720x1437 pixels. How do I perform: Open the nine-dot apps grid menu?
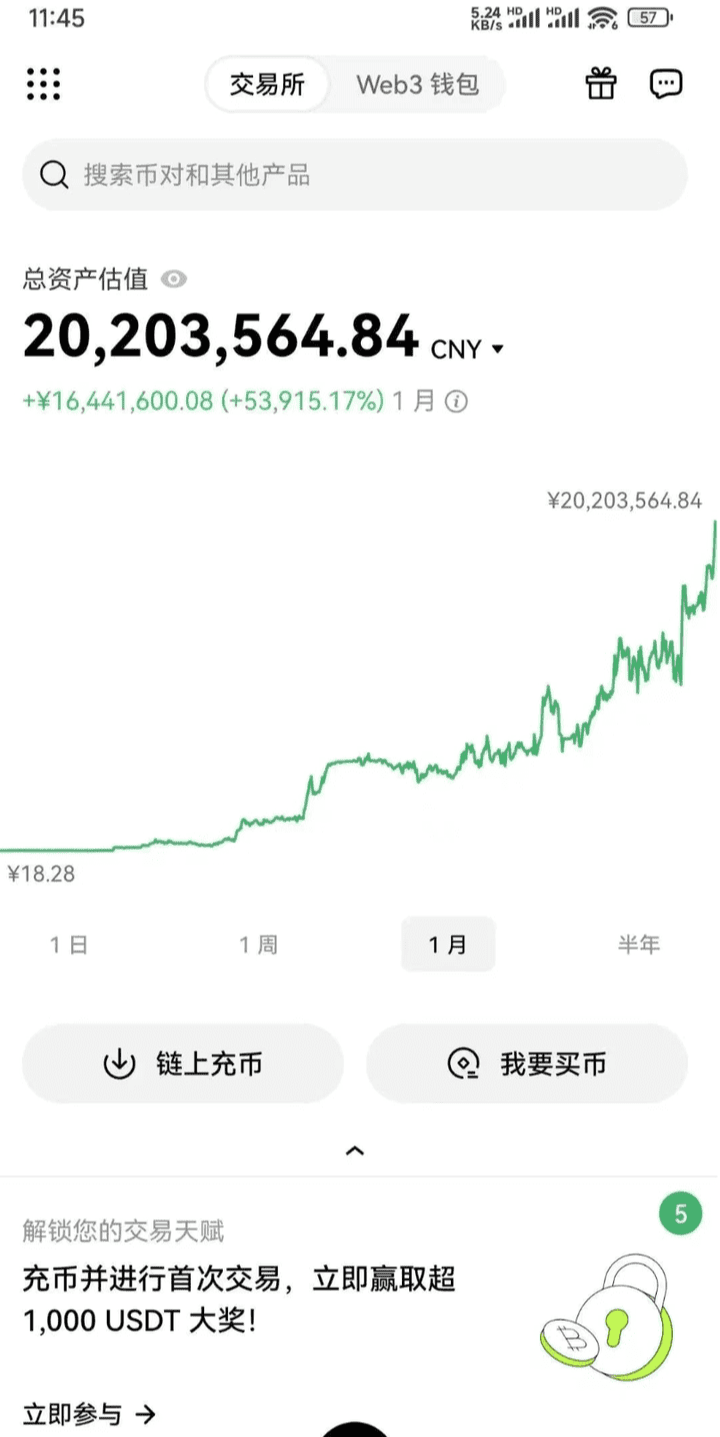coord(43,84)
